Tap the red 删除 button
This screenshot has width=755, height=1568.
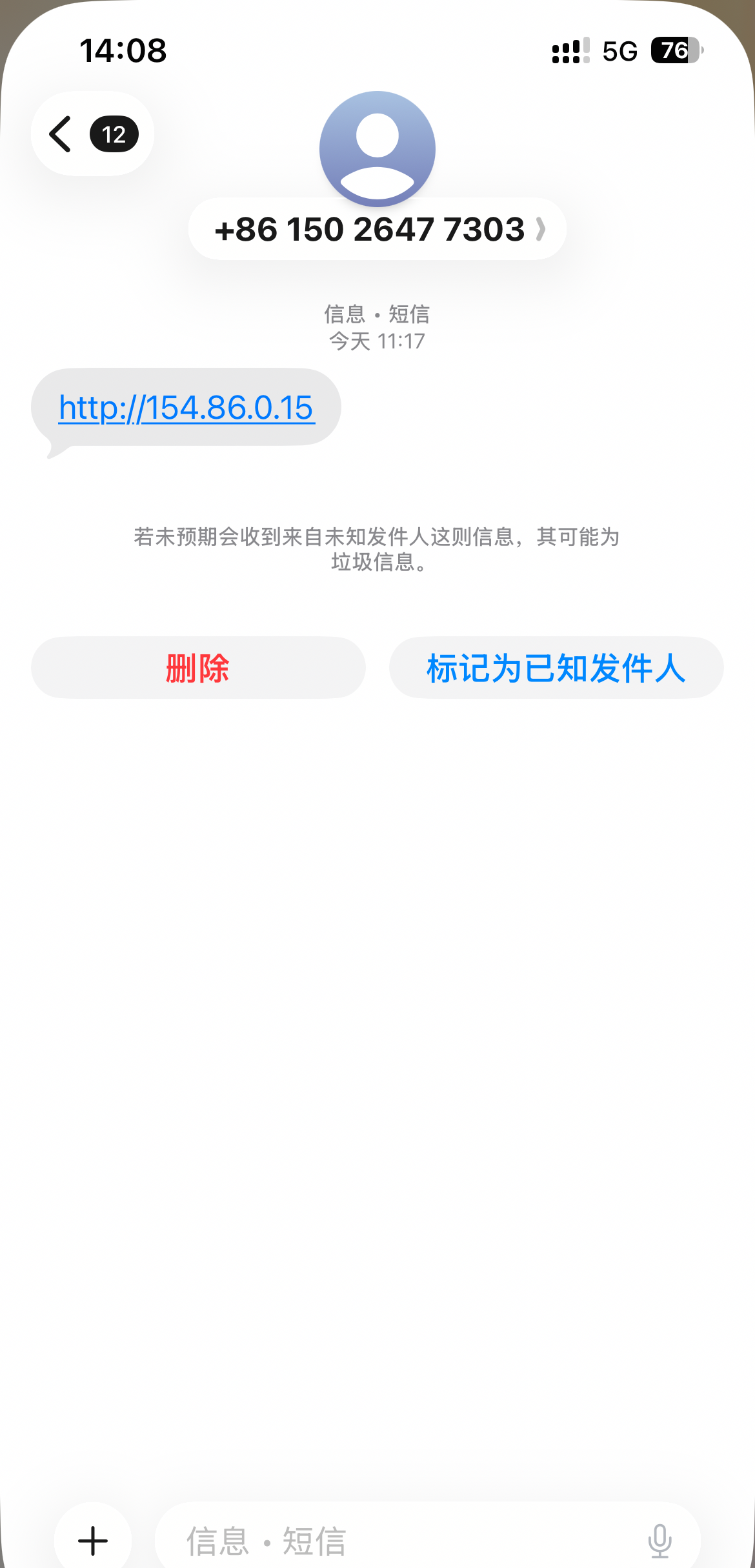coord(198,668)
